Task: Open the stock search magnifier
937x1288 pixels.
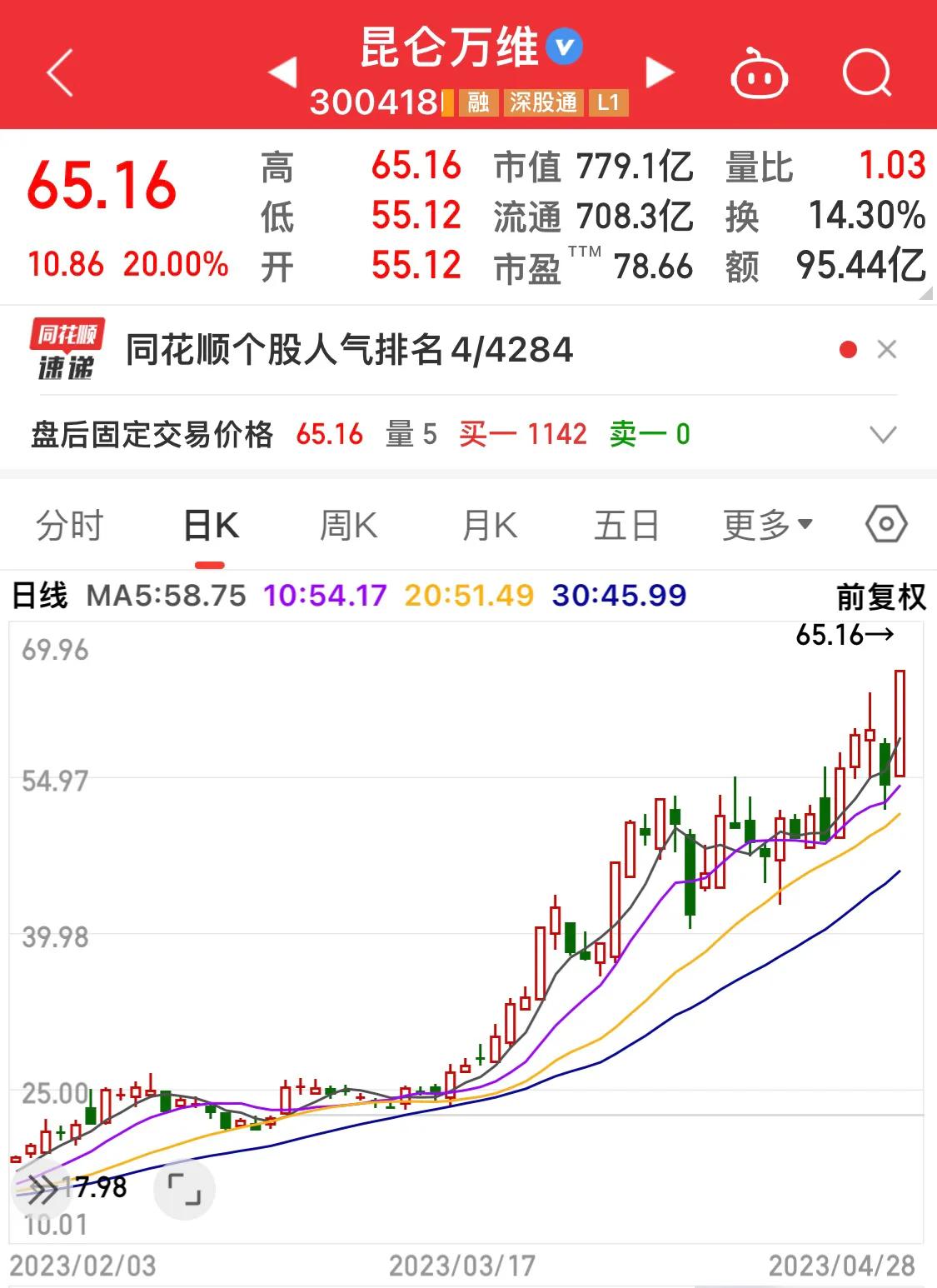Action: click(x=865, y=73)
